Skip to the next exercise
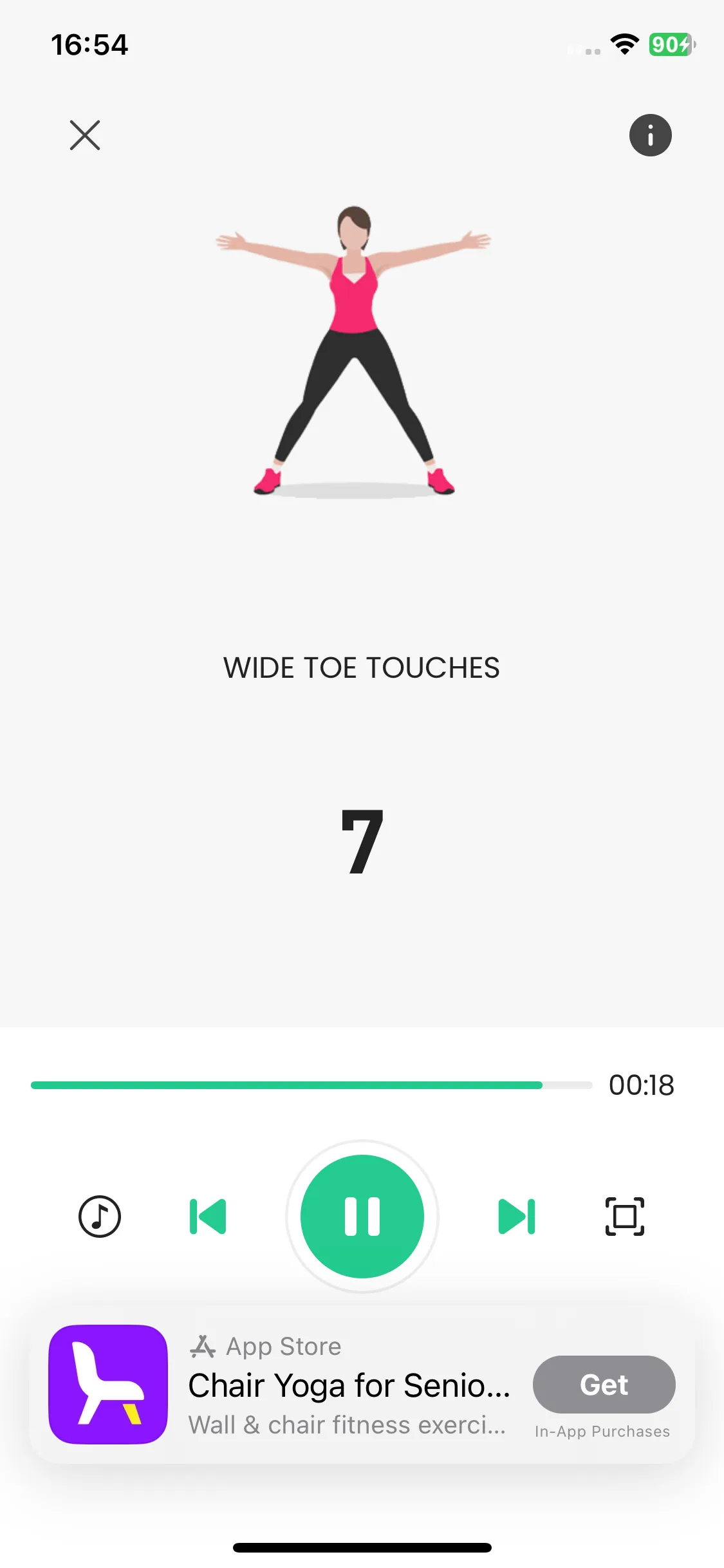The image size is (724, 1568). 516,1216
